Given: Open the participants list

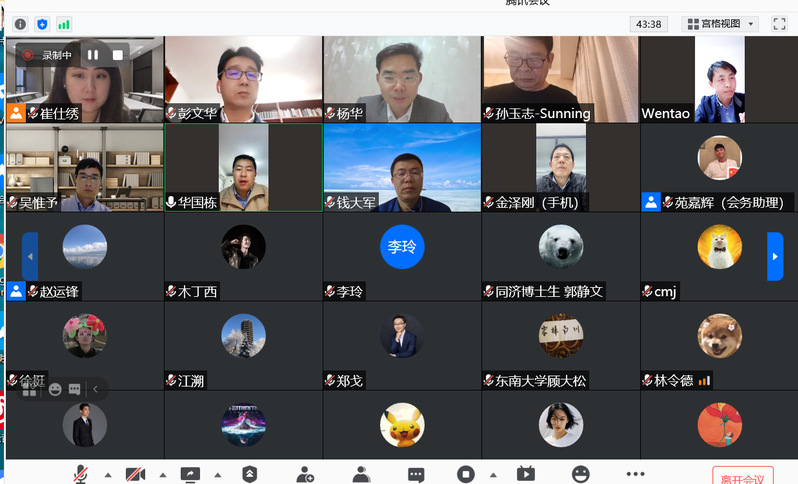Looking at the screenshot, I should (x=361, y=474).
